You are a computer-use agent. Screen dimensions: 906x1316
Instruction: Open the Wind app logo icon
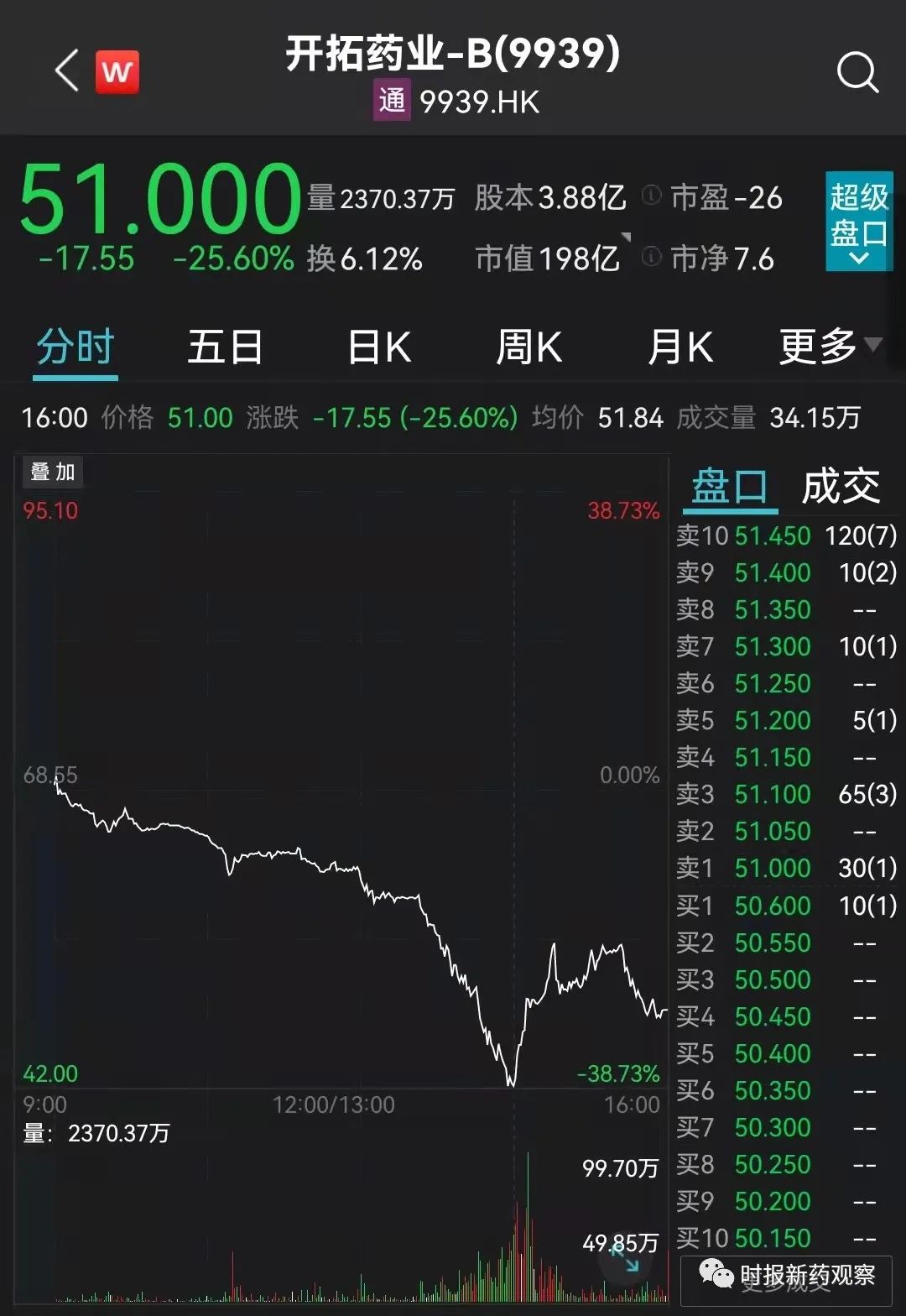click(x=118, y=71)
